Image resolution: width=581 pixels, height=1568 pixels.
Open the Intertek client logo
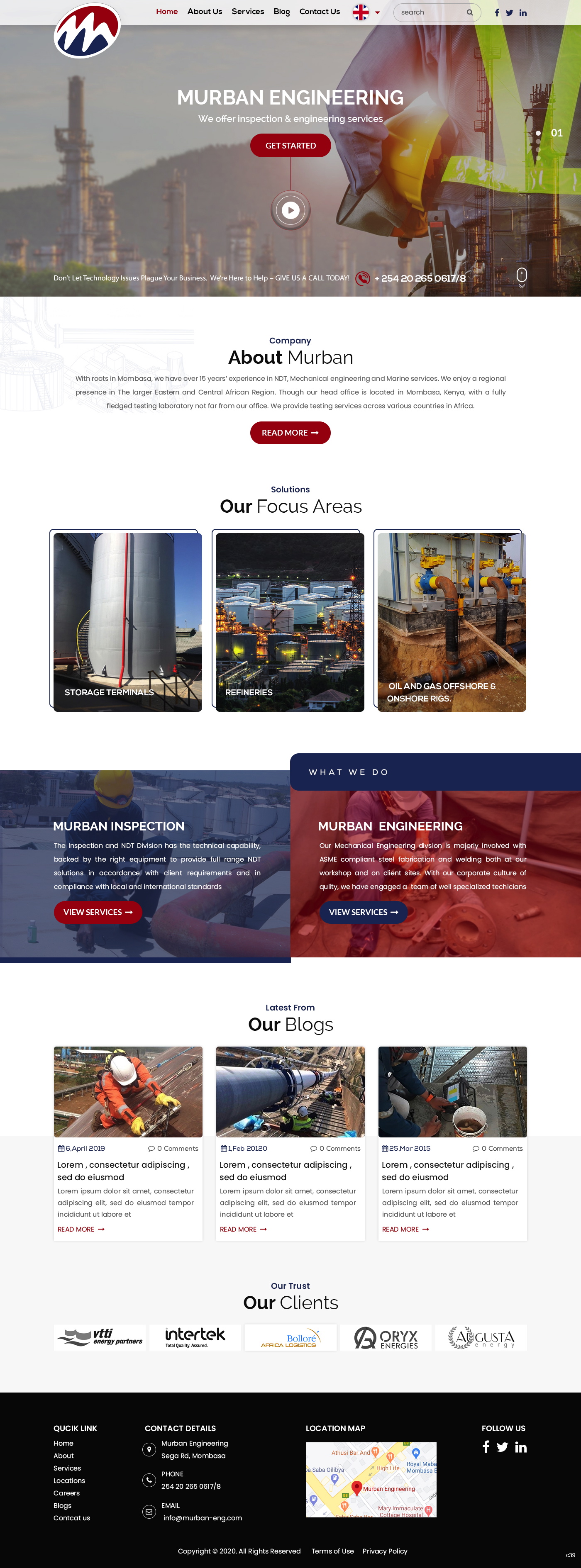pos(195,1337)
